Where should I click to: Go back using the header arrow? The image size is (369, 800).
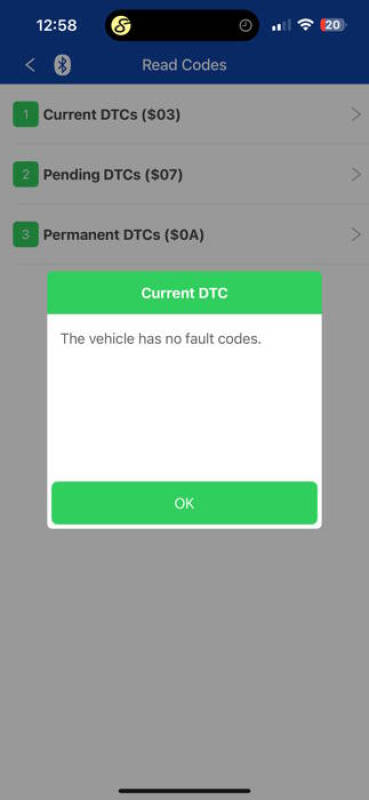click(31, 65)
